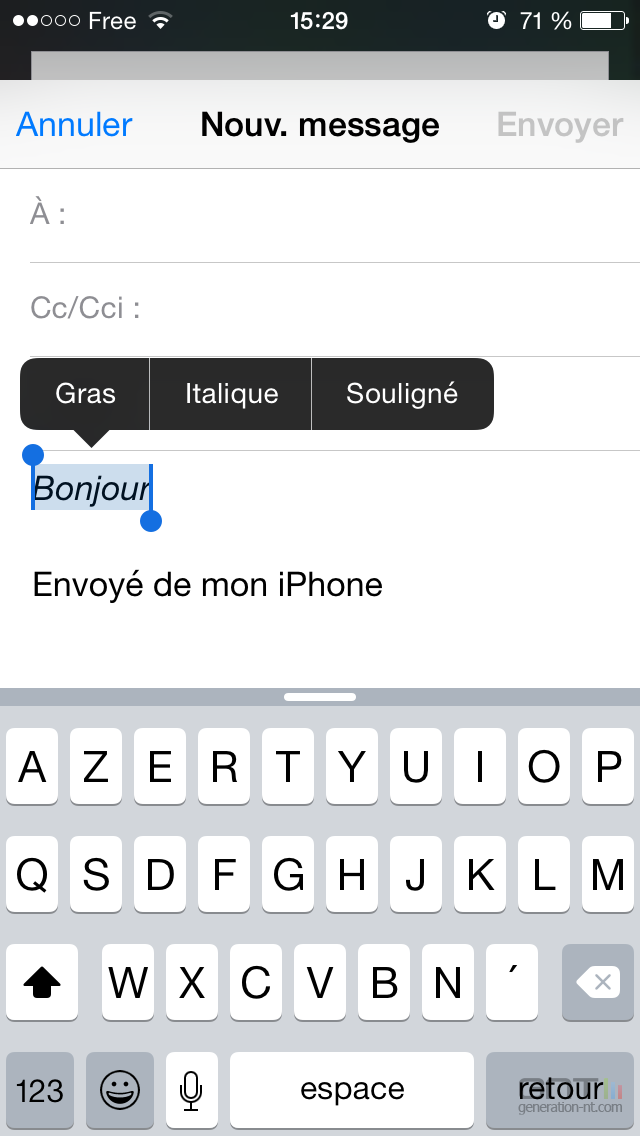Focus the À recipient field
The width and height of the screenshot is (640, 1136).
click(x=335, y=215)
